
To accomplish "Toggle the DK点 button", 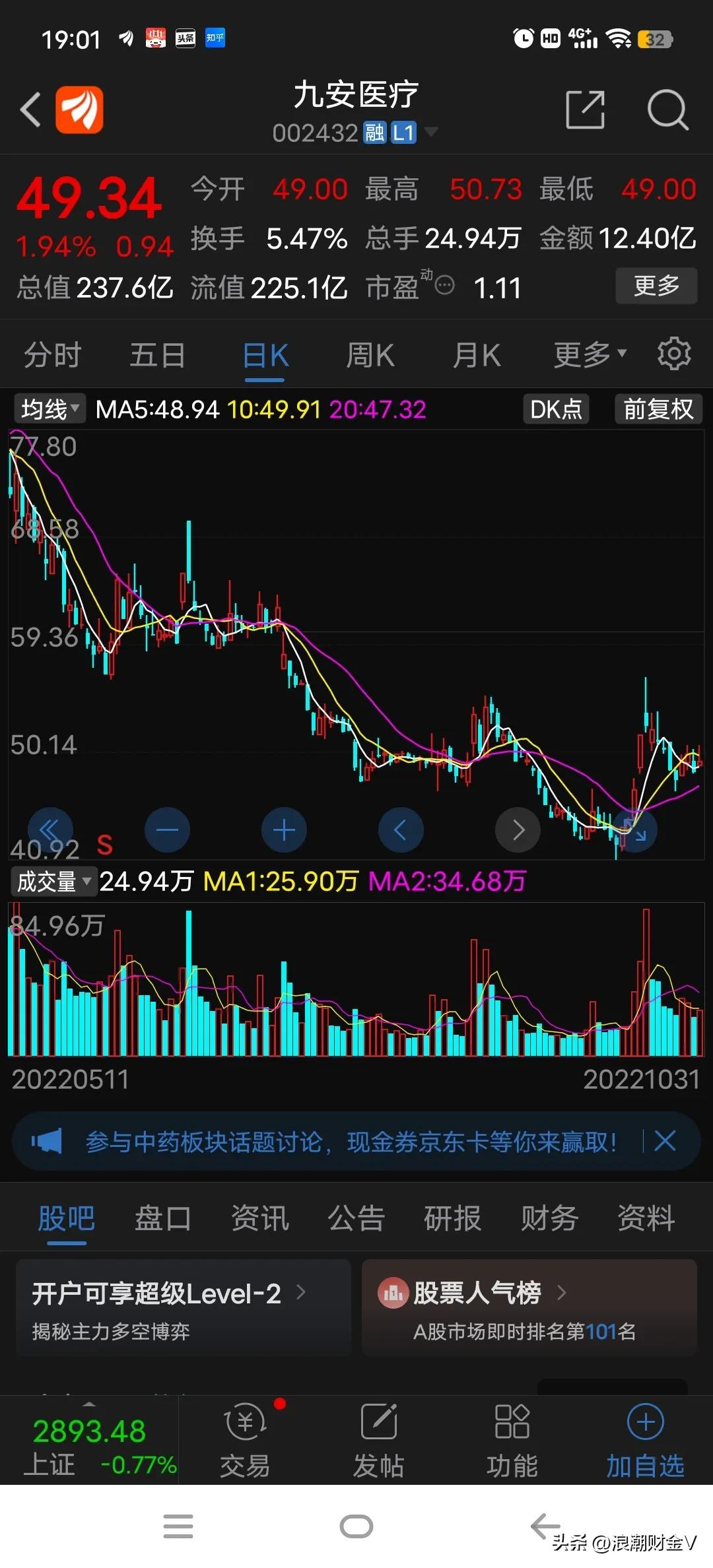I will 556,409.
